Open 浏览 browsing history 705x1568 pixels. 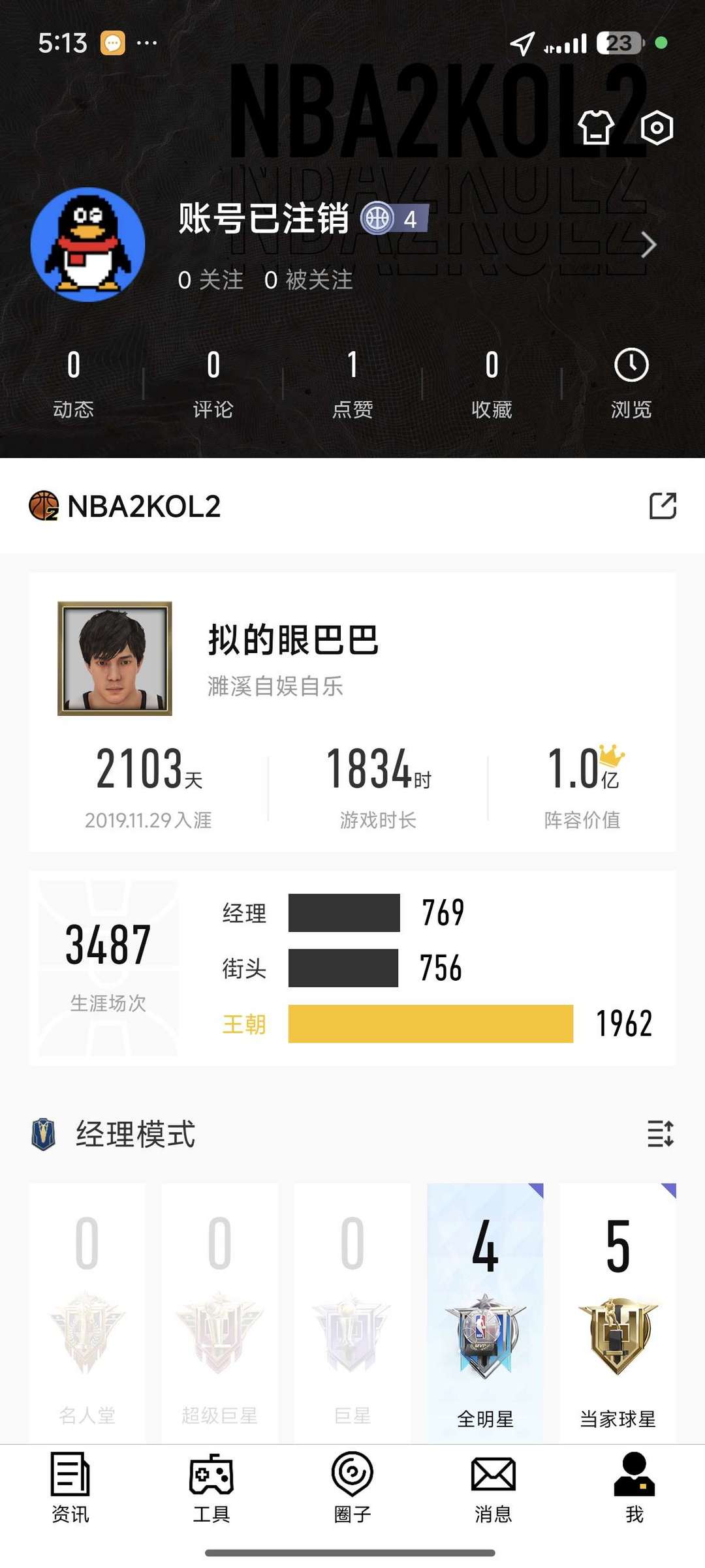coord(631,383)
